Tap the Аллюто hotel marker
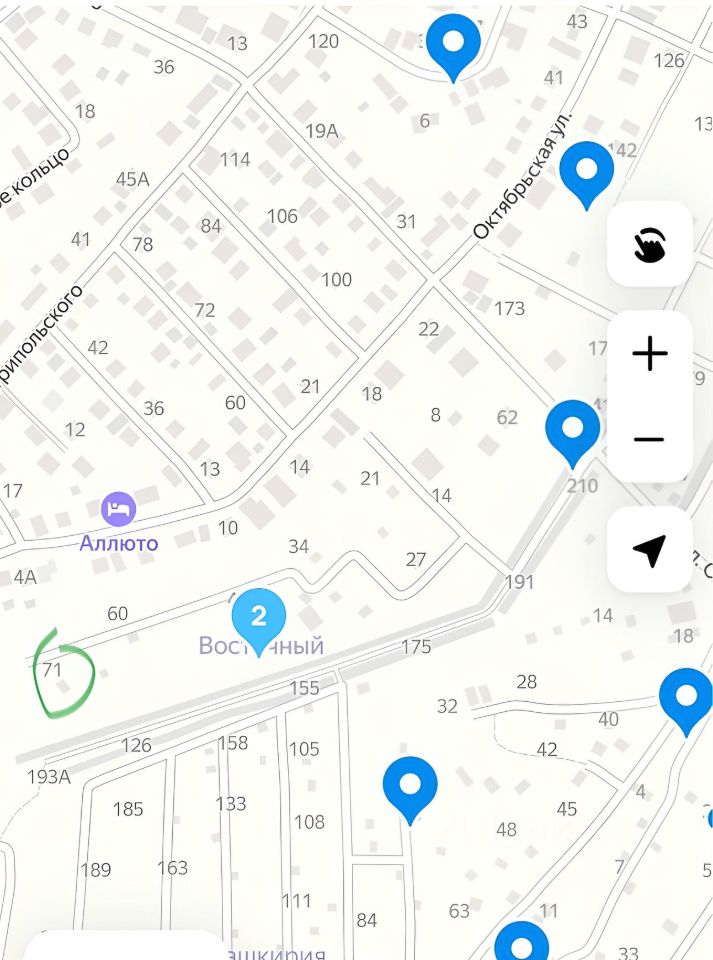Screen dimensions: 713x960 point(119,509)
